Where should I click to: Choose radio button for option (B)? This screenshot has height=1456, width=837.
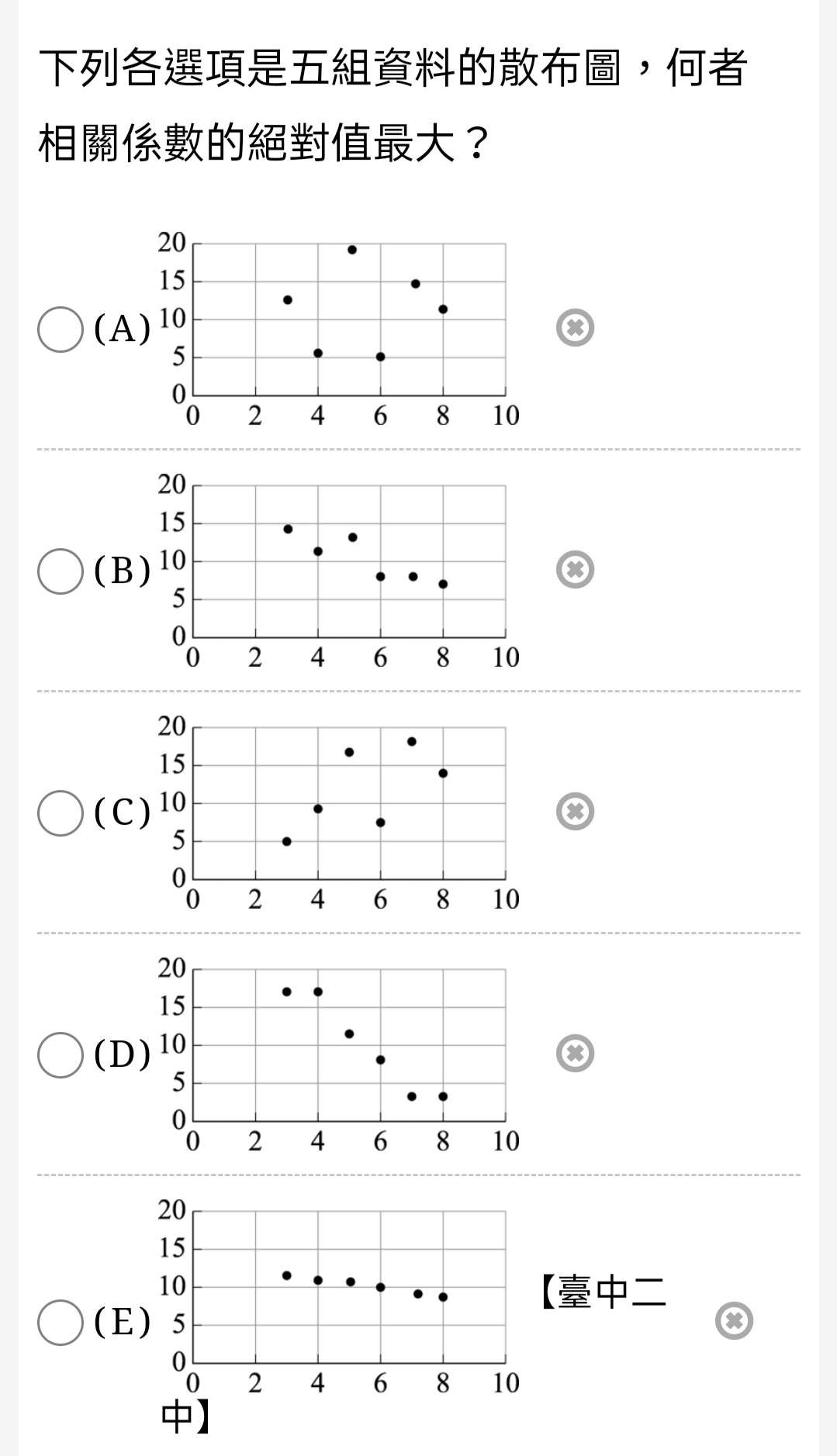pos(61,571)
